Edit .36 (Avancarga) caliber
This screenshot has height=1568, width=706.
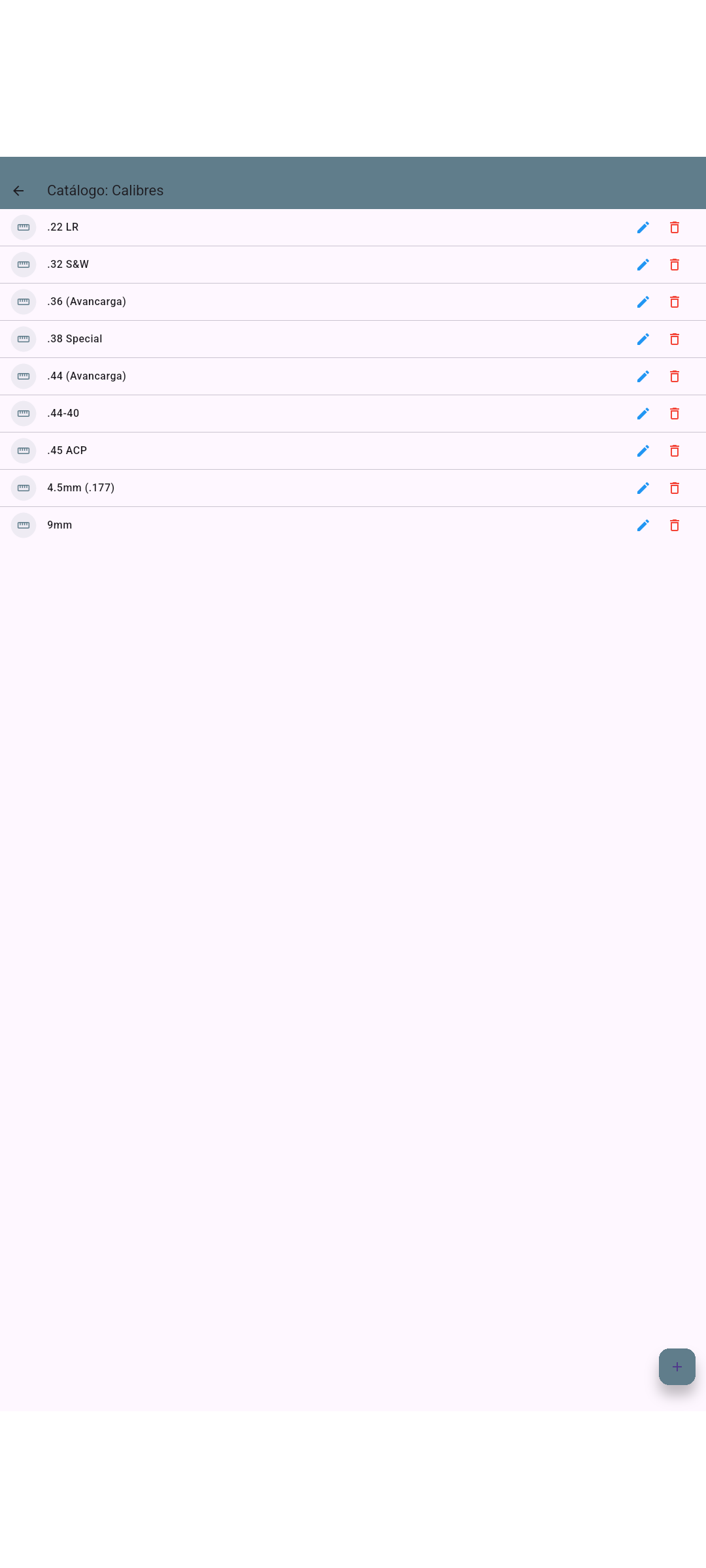click(643, 302)
